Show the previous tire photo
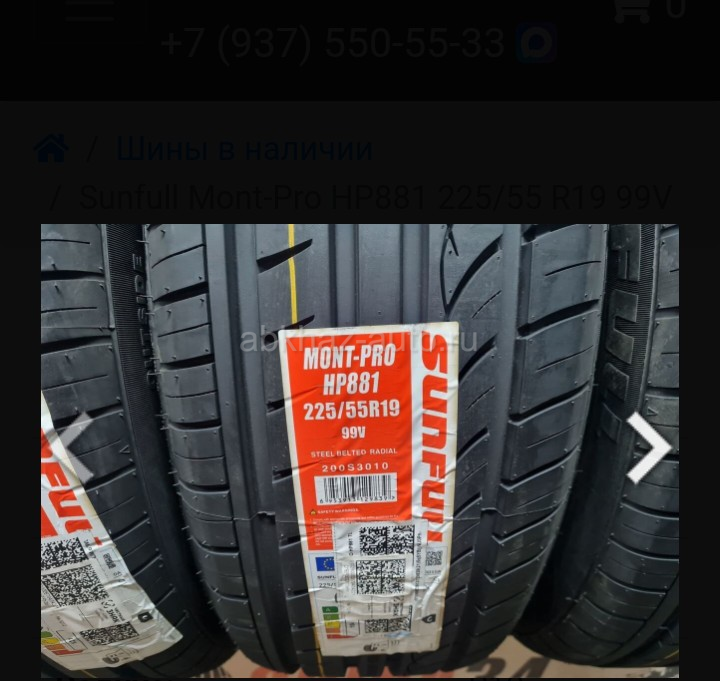Viewport: 720px width, 681px height. (x=72, y=448)
